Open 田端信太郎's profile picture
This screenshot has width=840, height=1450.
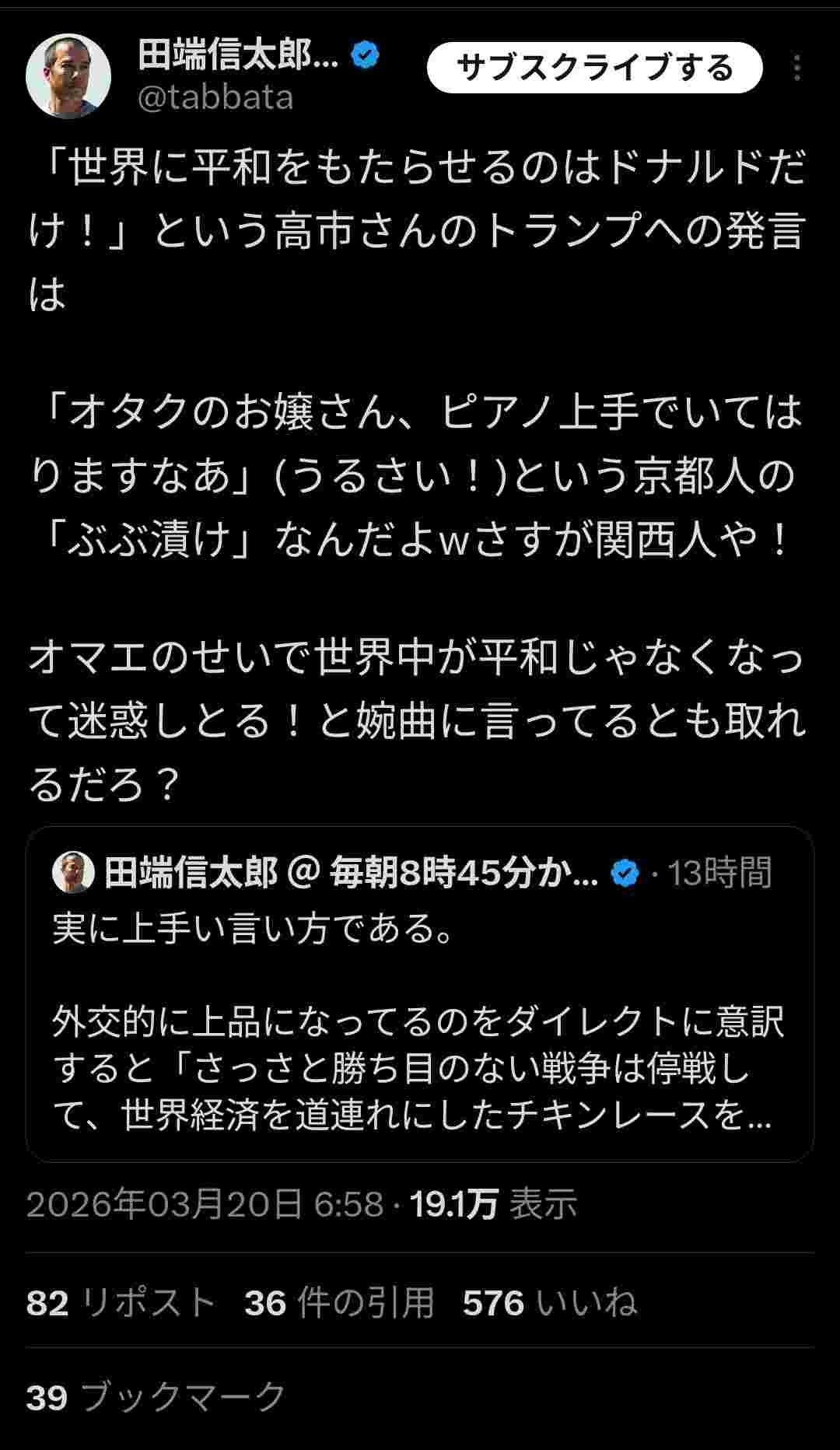coord(68,76)
